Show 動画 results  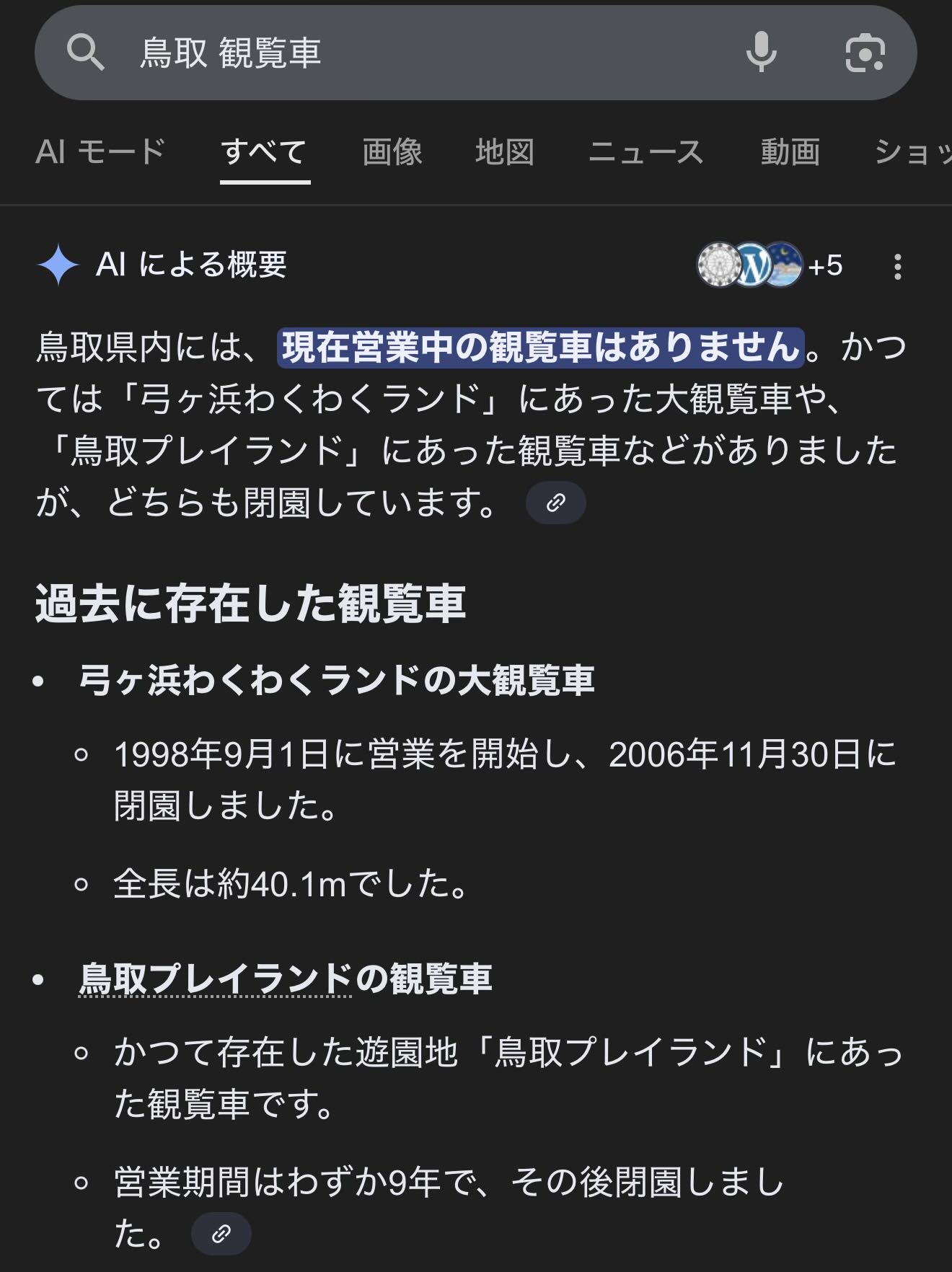pyautogui.click(x=790, y=152)
